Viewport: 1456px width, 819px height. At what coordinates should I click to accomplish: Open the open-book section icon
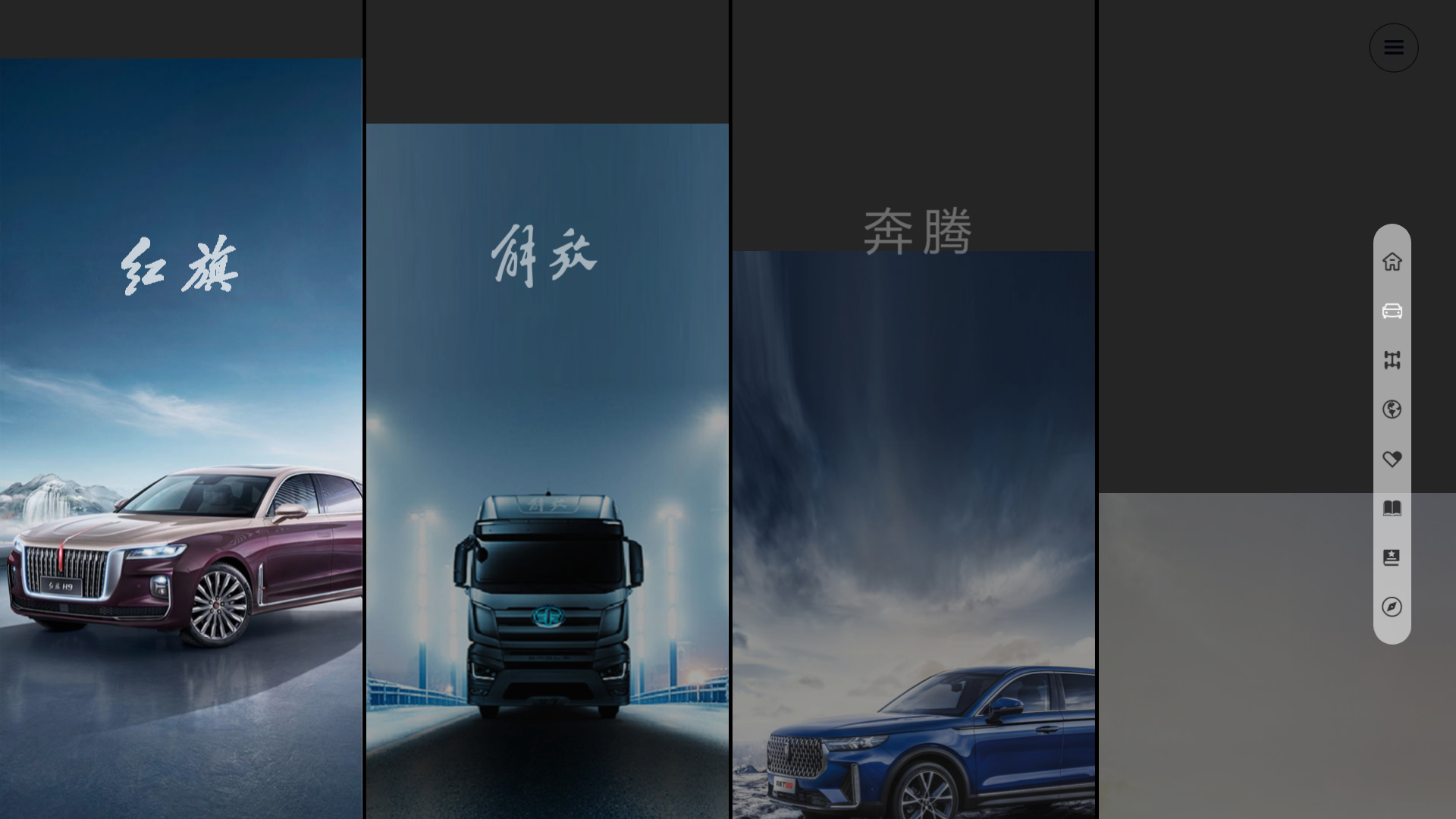1392,508
